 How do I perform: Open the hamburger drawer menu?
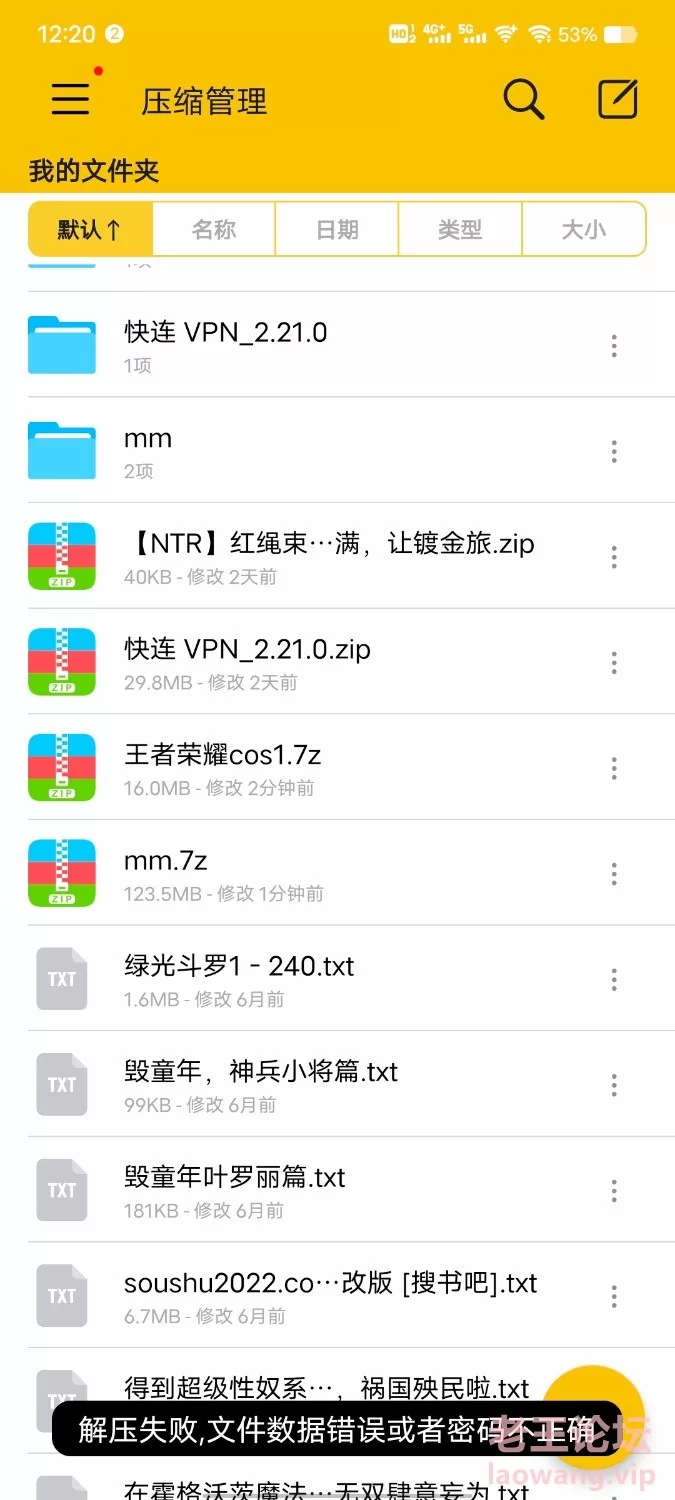[71, 98]
